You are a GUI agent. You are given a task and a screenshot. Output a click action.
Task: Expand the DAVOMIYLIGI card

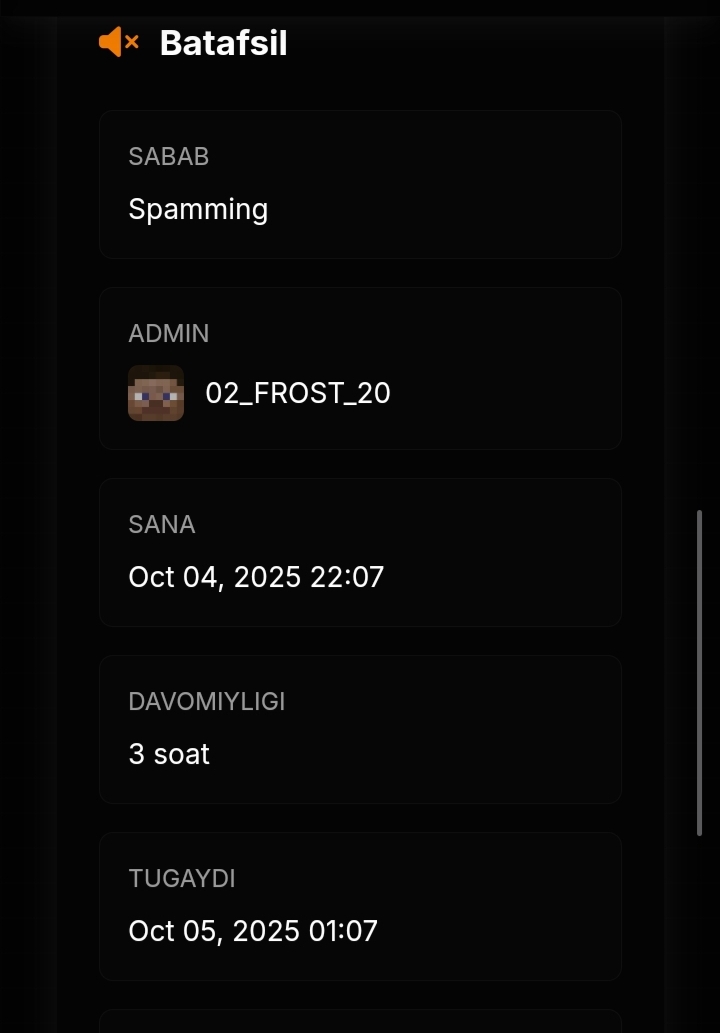[x=360, y=729]
